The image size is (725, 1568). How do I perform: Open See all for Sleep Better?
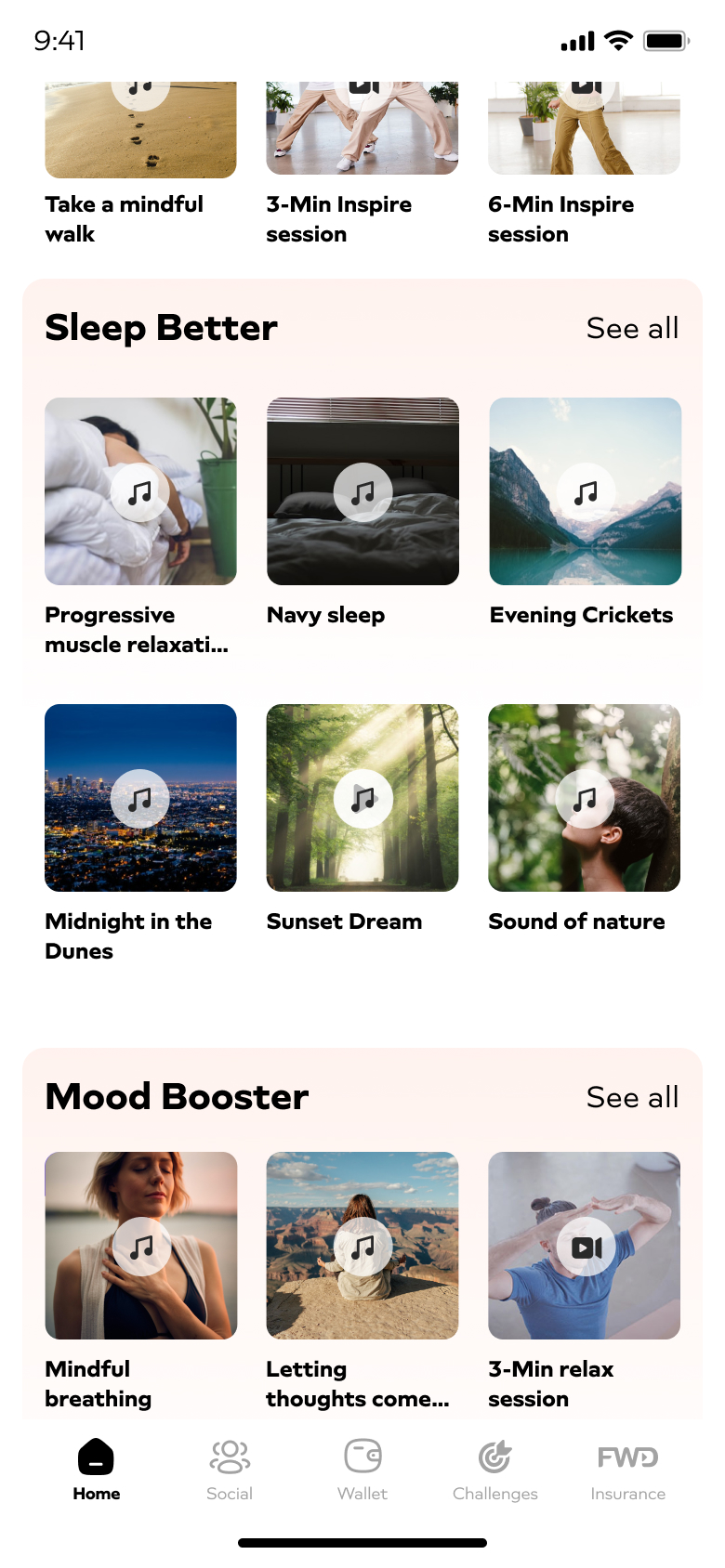[632, 328]
